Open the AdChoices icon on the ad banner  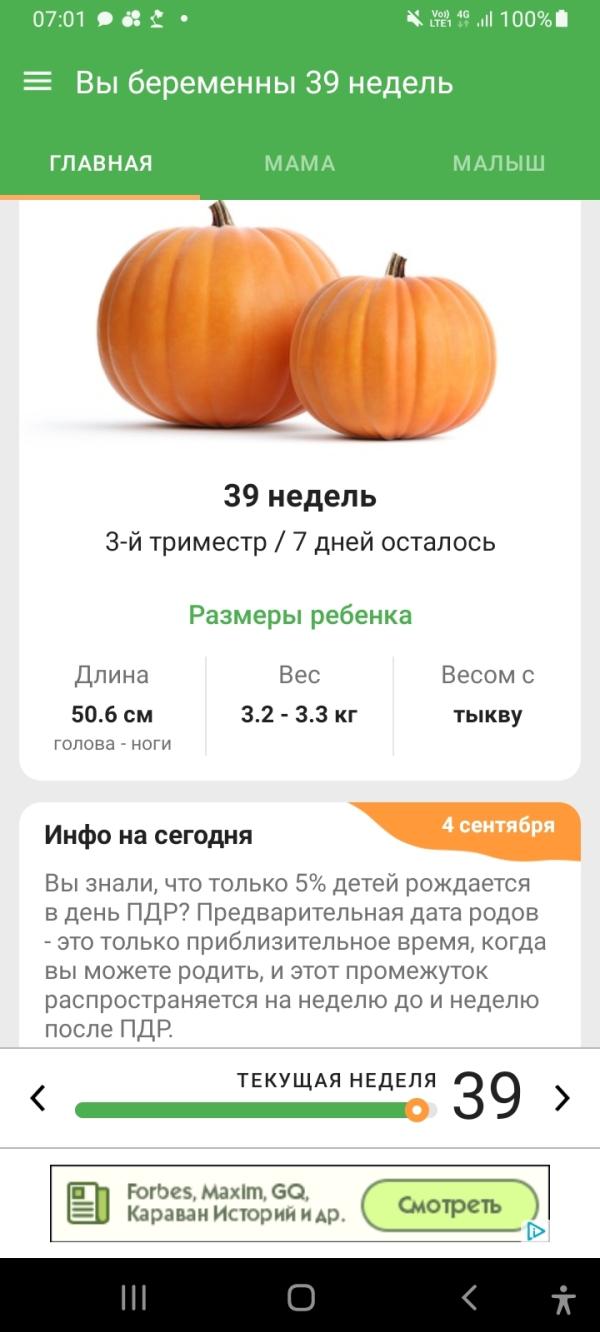537,1230
